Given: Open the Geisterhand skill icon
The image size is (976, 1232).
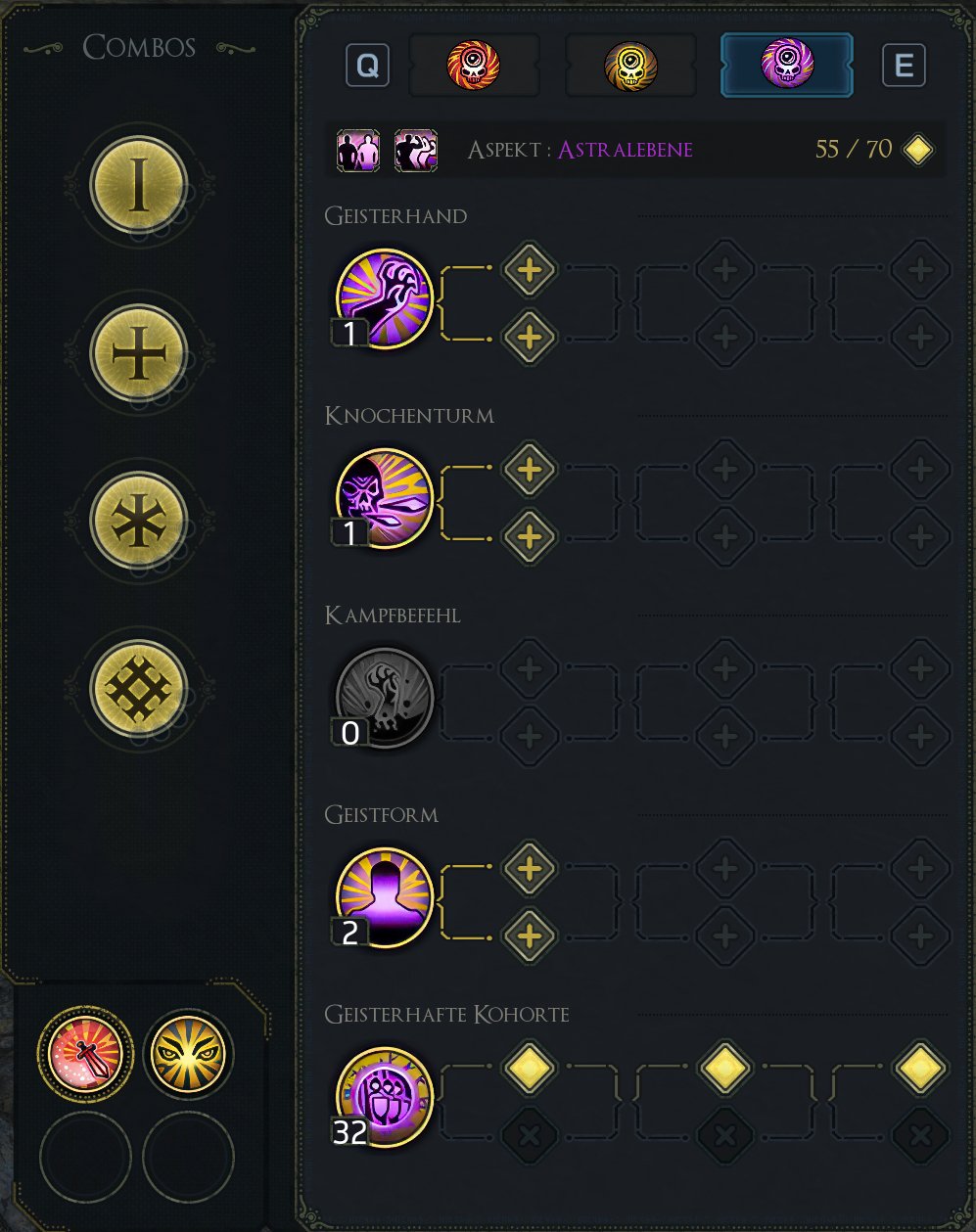Looking at the screenshot, I should pyautogui.click(x=385, y=298).
